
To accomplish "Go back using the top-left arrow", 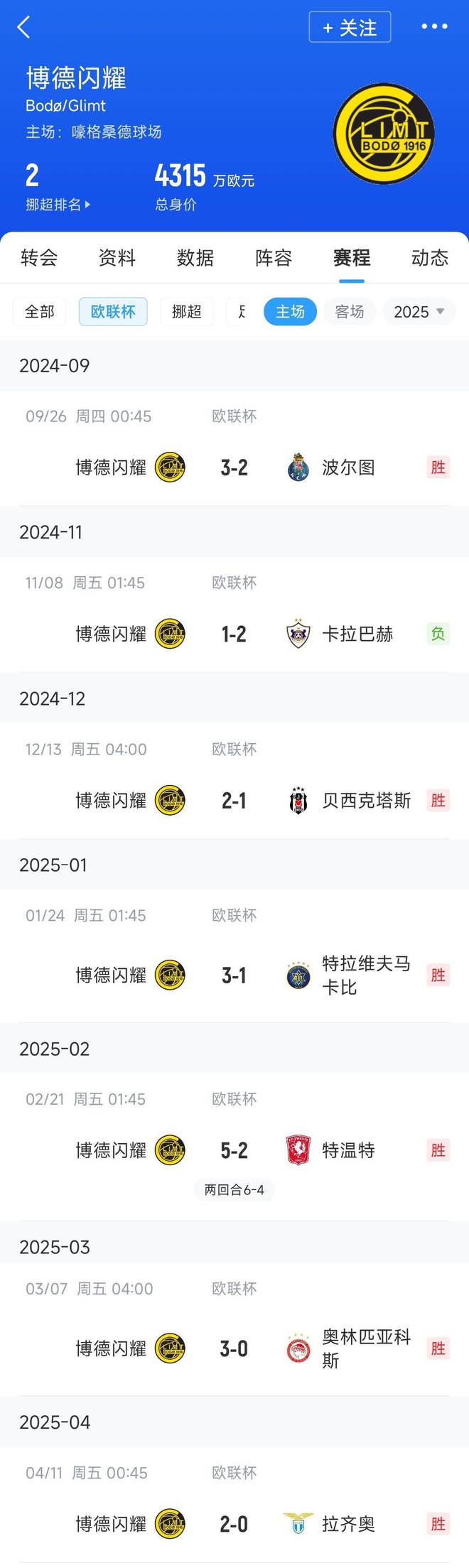I will pos(23,28).
